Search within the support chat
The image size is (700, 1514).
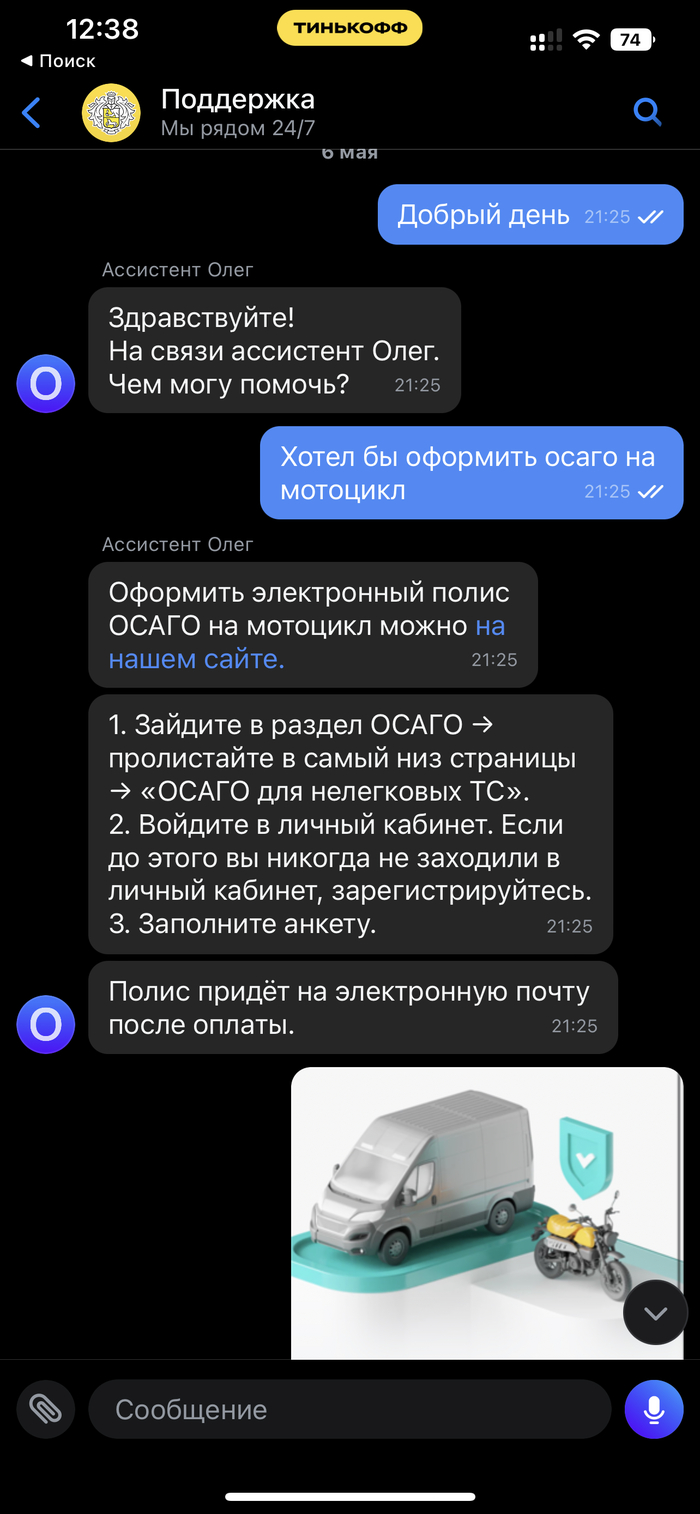pos(648,113)
